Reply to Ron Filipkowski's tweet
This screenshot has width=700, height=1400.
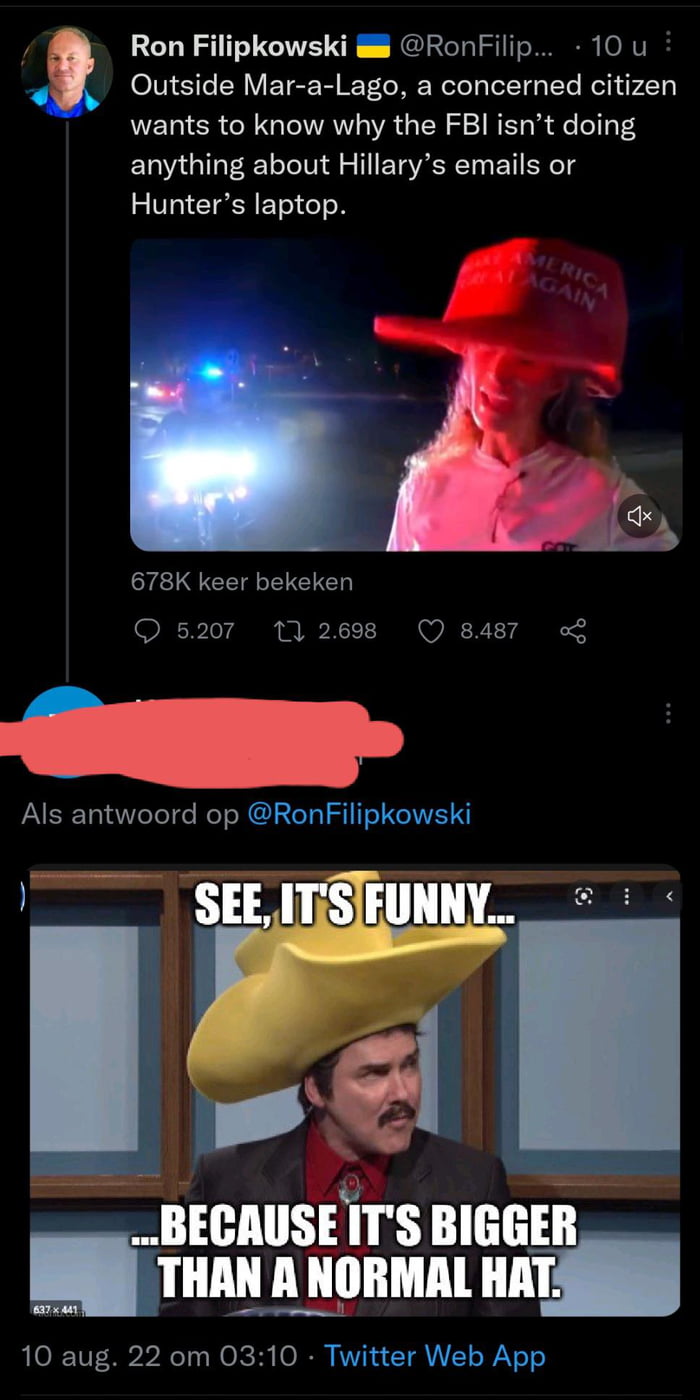click(x=147, y=630)
